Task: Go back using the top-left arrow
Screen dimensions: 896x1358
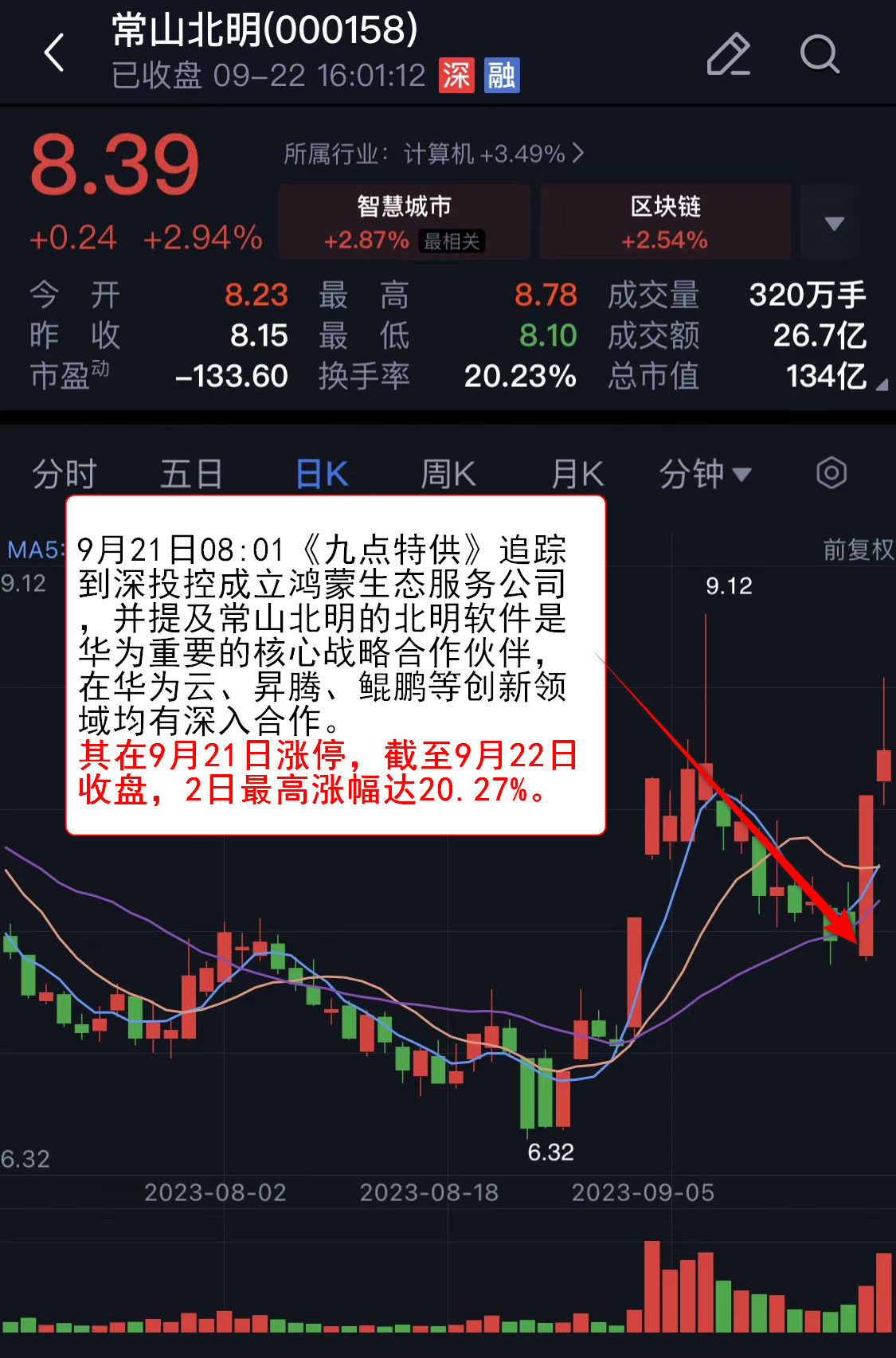Action: click(x=54, y=53)
